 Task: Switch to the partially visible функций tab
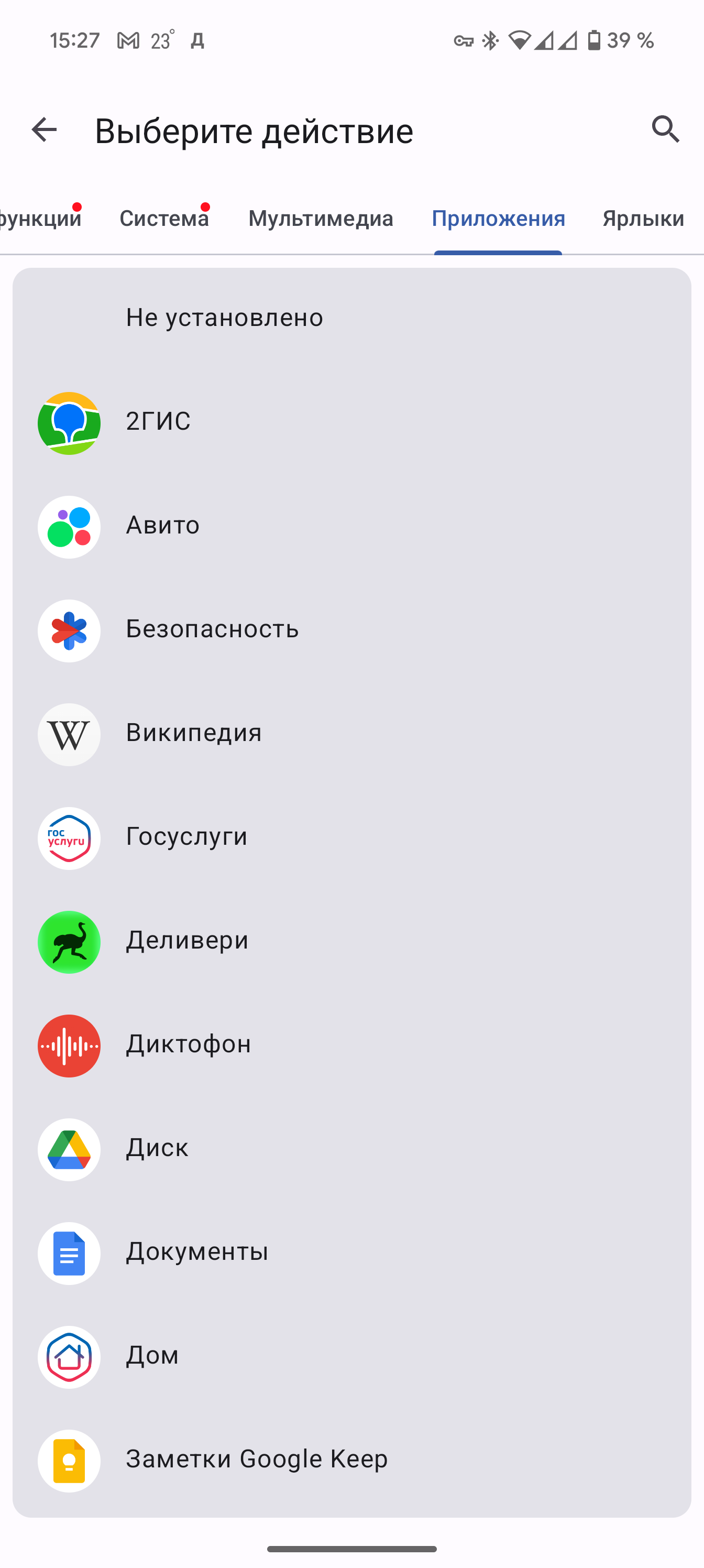pos(40,219)
